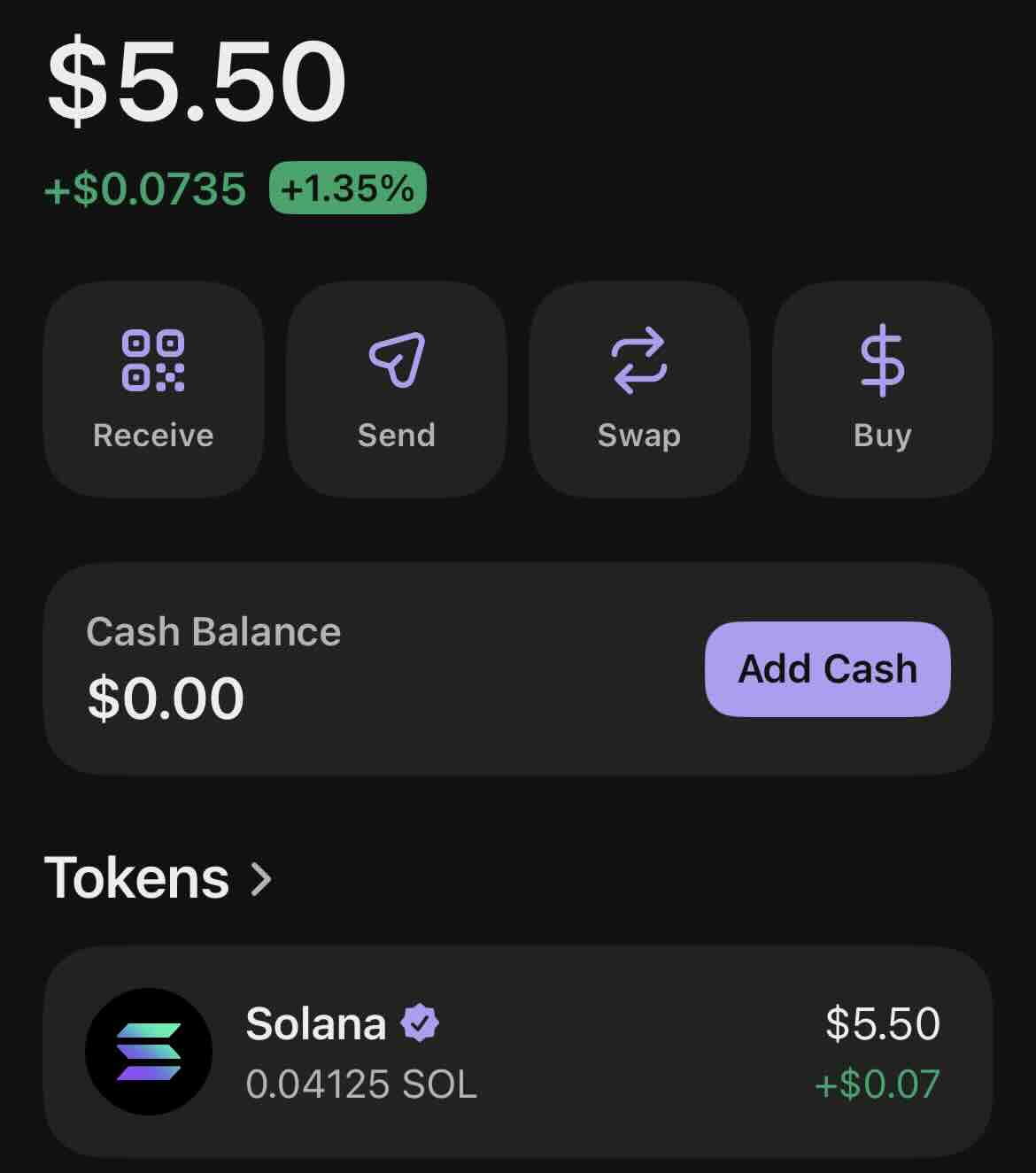Open the Swap feature
Viewport: 1036px width, 1173px height.
click(638, 390)
